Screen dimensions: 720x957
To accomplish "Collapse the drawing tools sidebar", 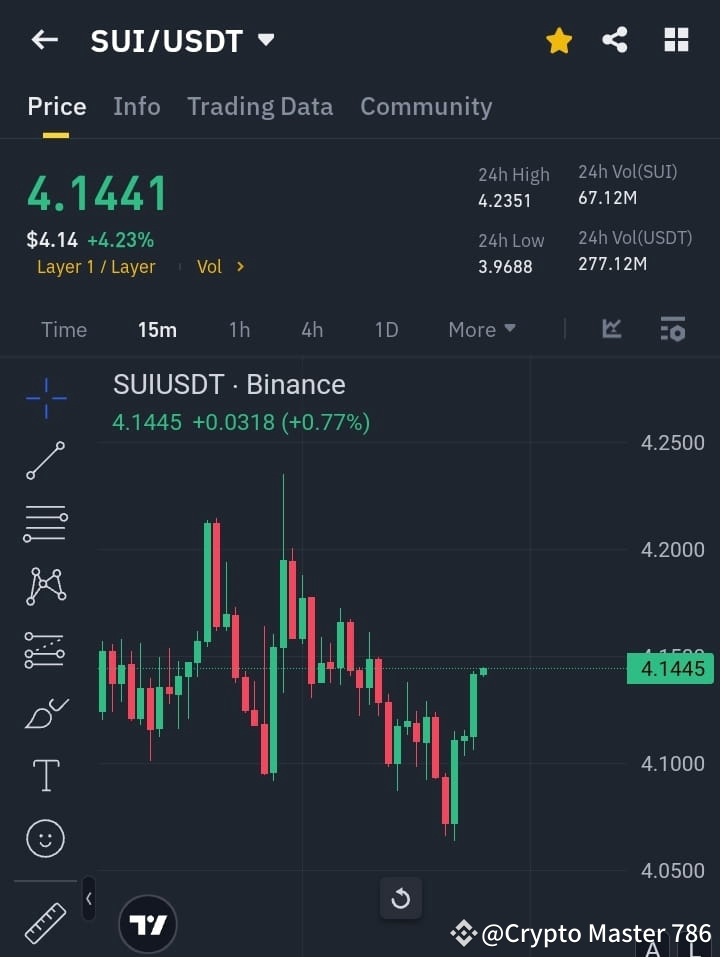I will coord(88,899).
